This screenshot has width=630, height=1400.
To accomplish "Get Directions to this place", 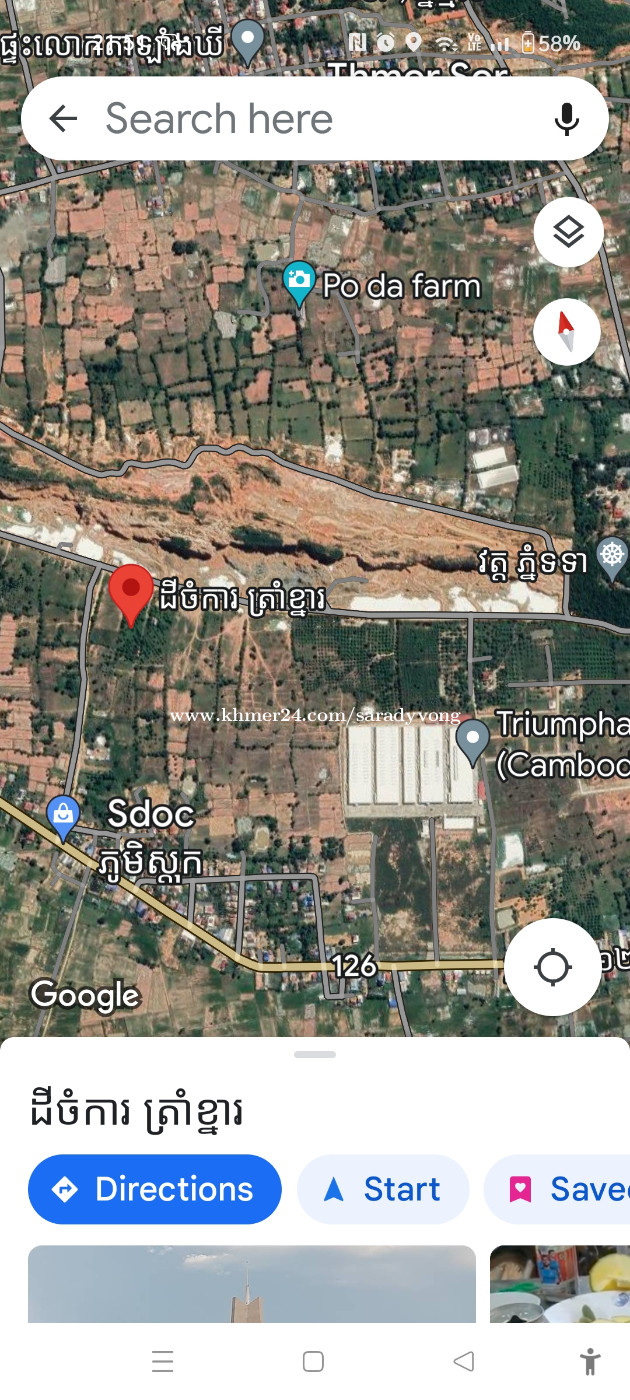I will click(x=155, y=1189).
